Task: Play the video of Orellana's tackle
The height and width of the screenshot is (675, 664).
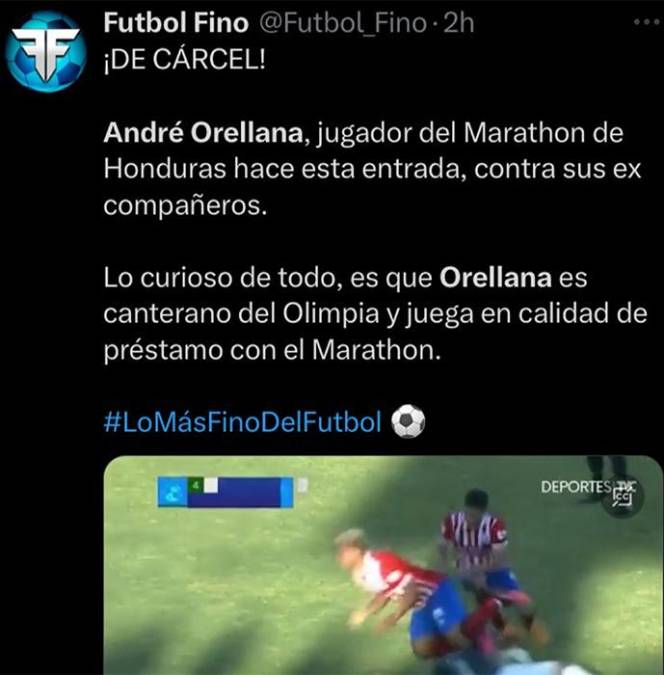Action: click(x=383, y=565)
